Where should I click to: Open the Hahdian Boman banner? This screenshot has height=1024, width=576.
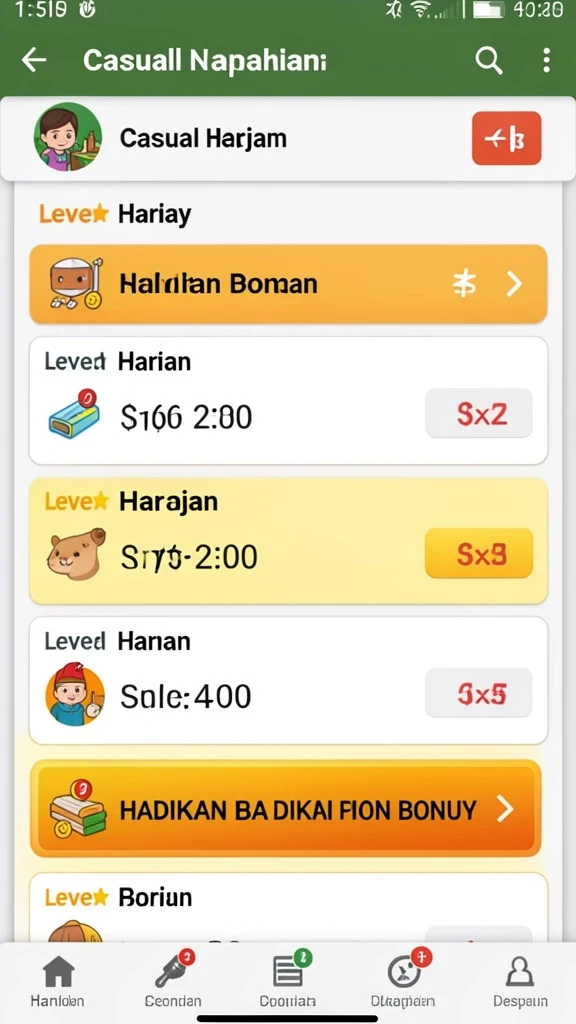click(288, 284)
